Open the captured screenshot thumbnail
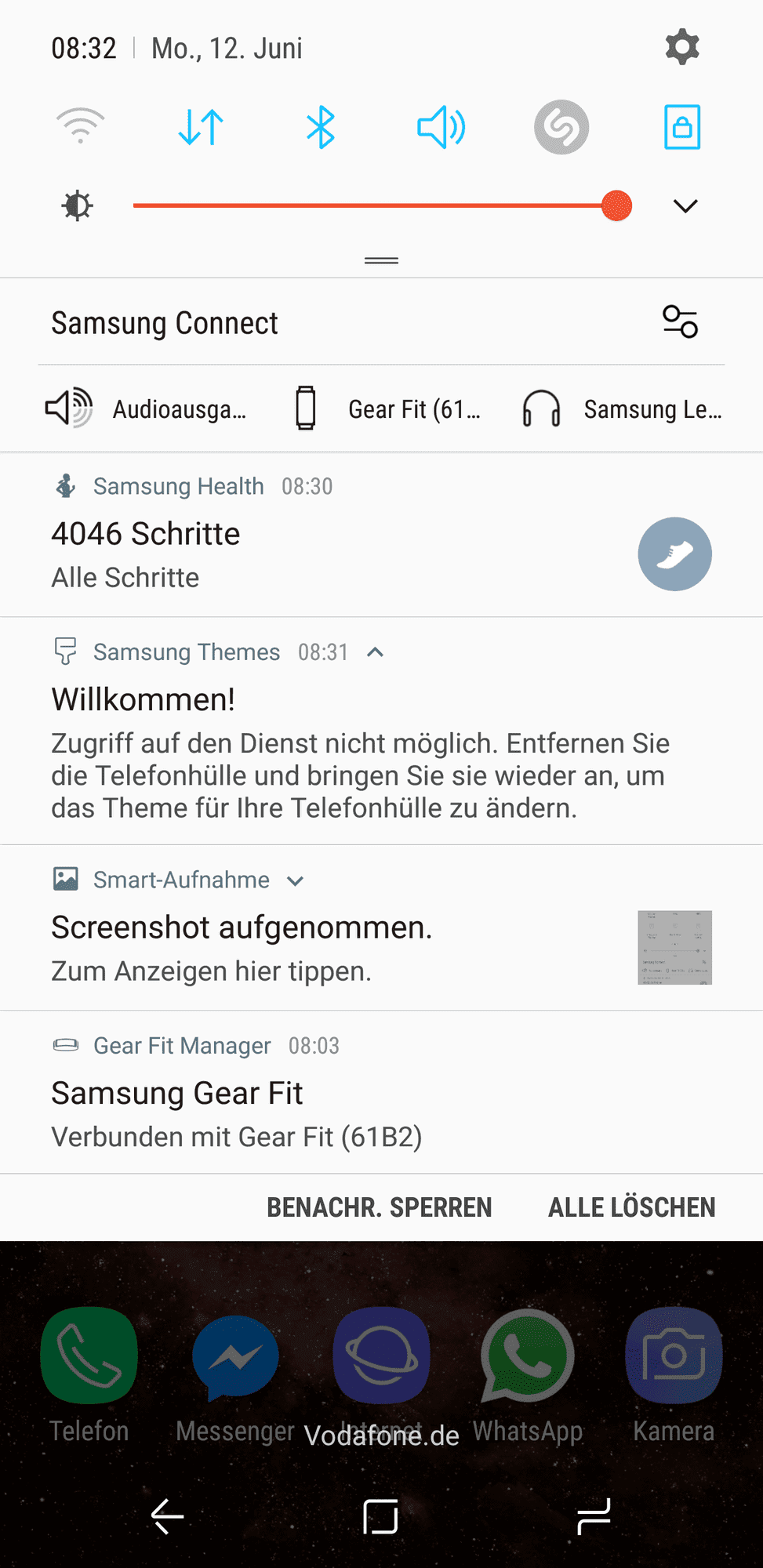763x1568 pixels. (x=674, y=947)
